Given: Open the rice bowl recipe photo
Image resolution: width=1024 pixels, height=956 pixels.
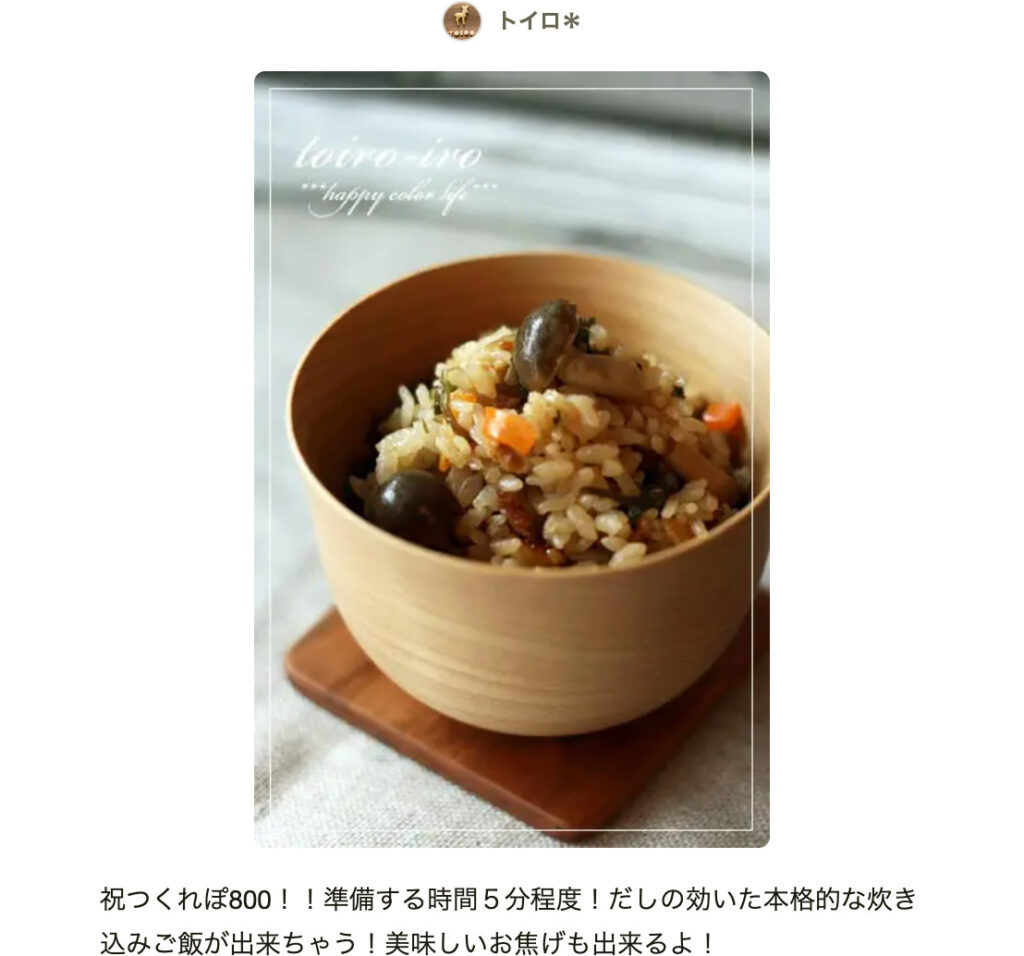Looking at the screenshot, I should tap(511, 459).
